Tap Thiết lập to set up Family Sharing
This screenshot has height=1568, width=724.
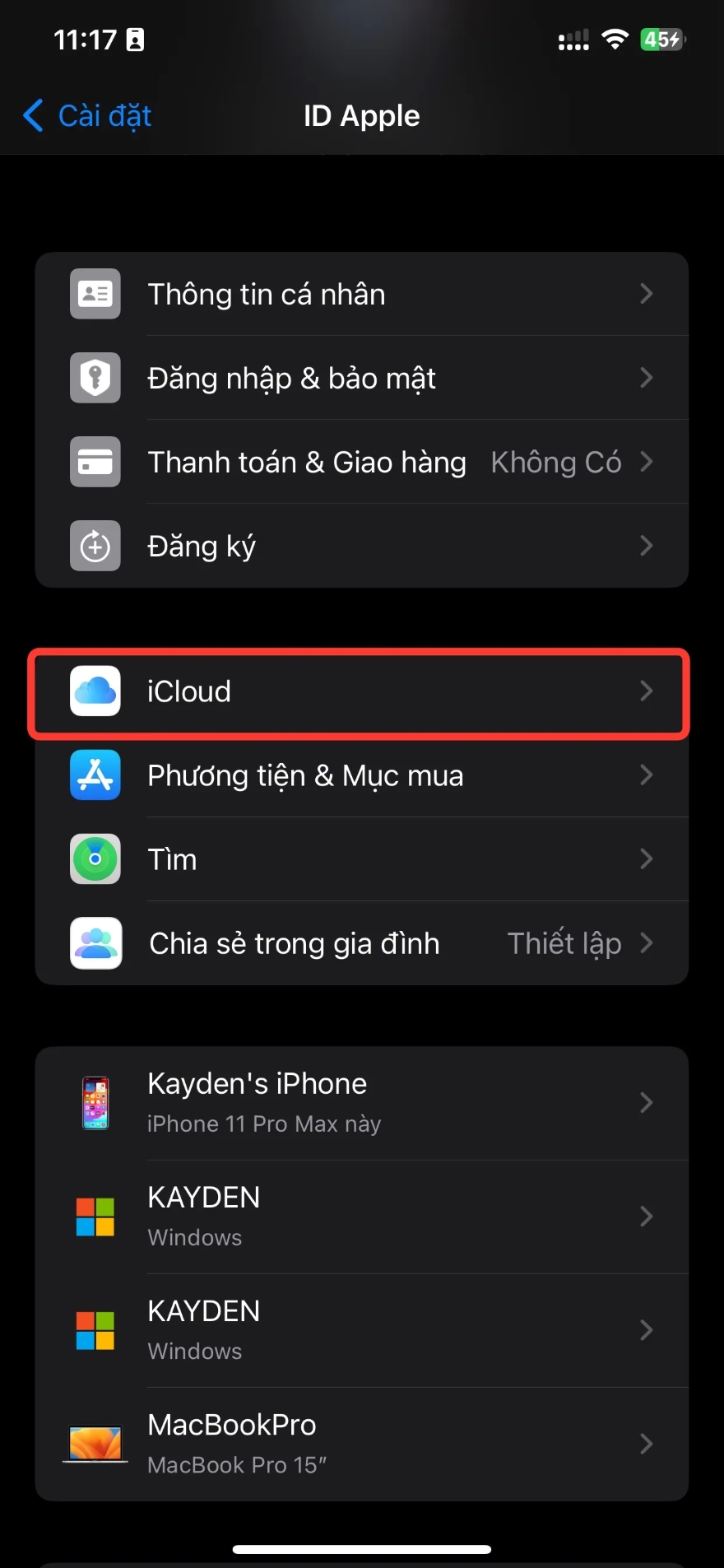564,943
